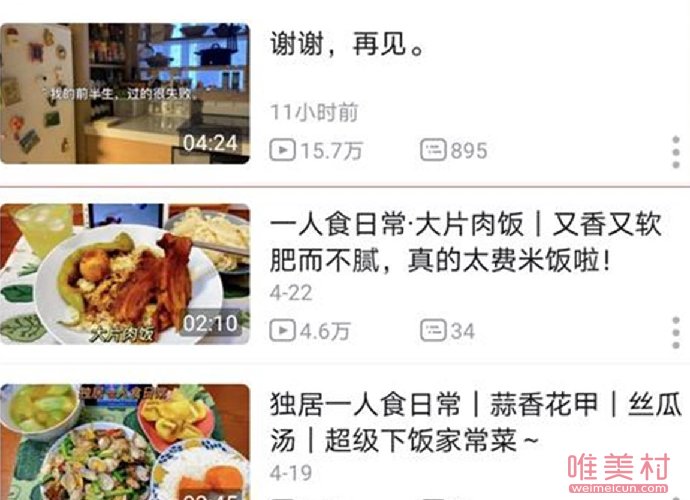This screenshot has height=500, width=690.
Task: Open the 蒜香花甲 丝瓜汤 video
Action: pyautogui.click(x=125, y=442)
